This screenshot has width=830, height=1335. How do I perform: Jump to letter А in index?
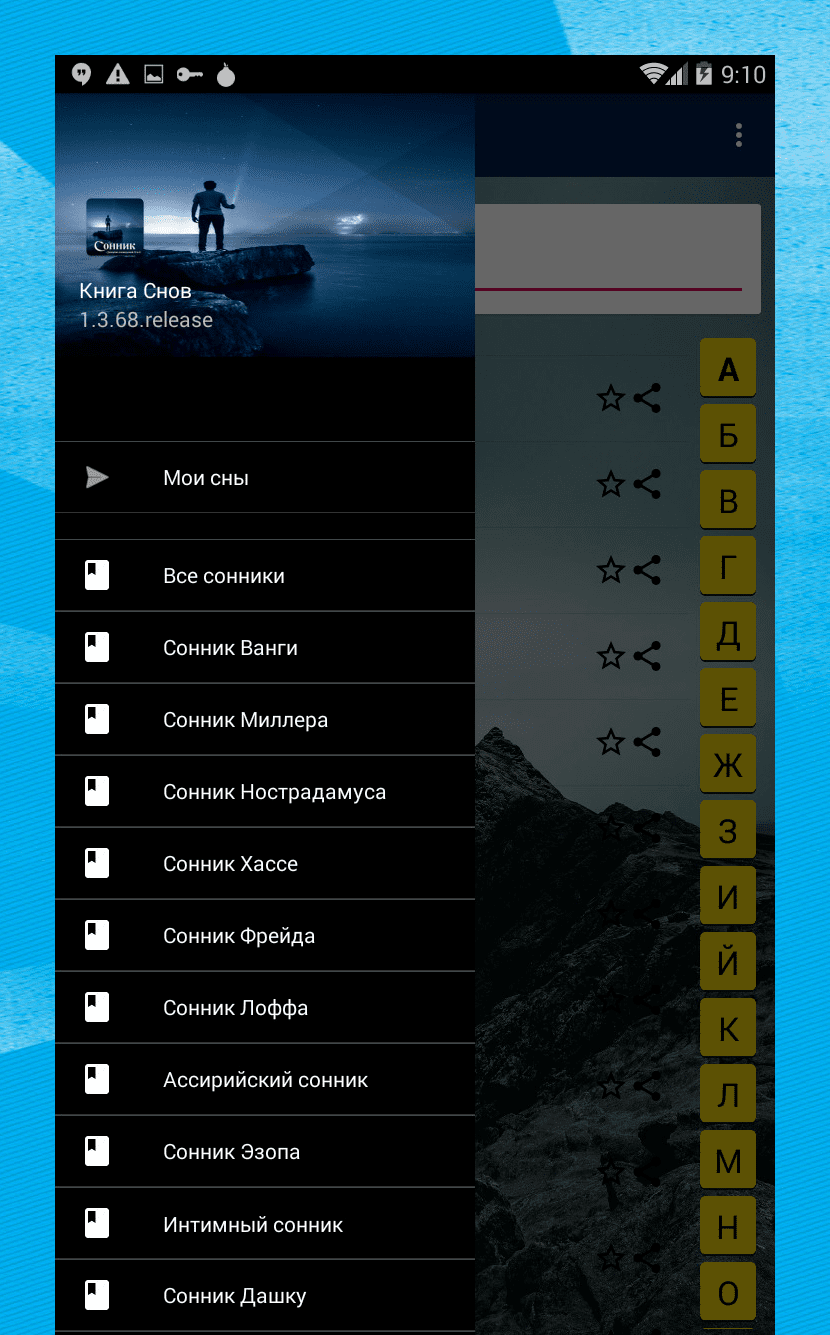[728, 369]
